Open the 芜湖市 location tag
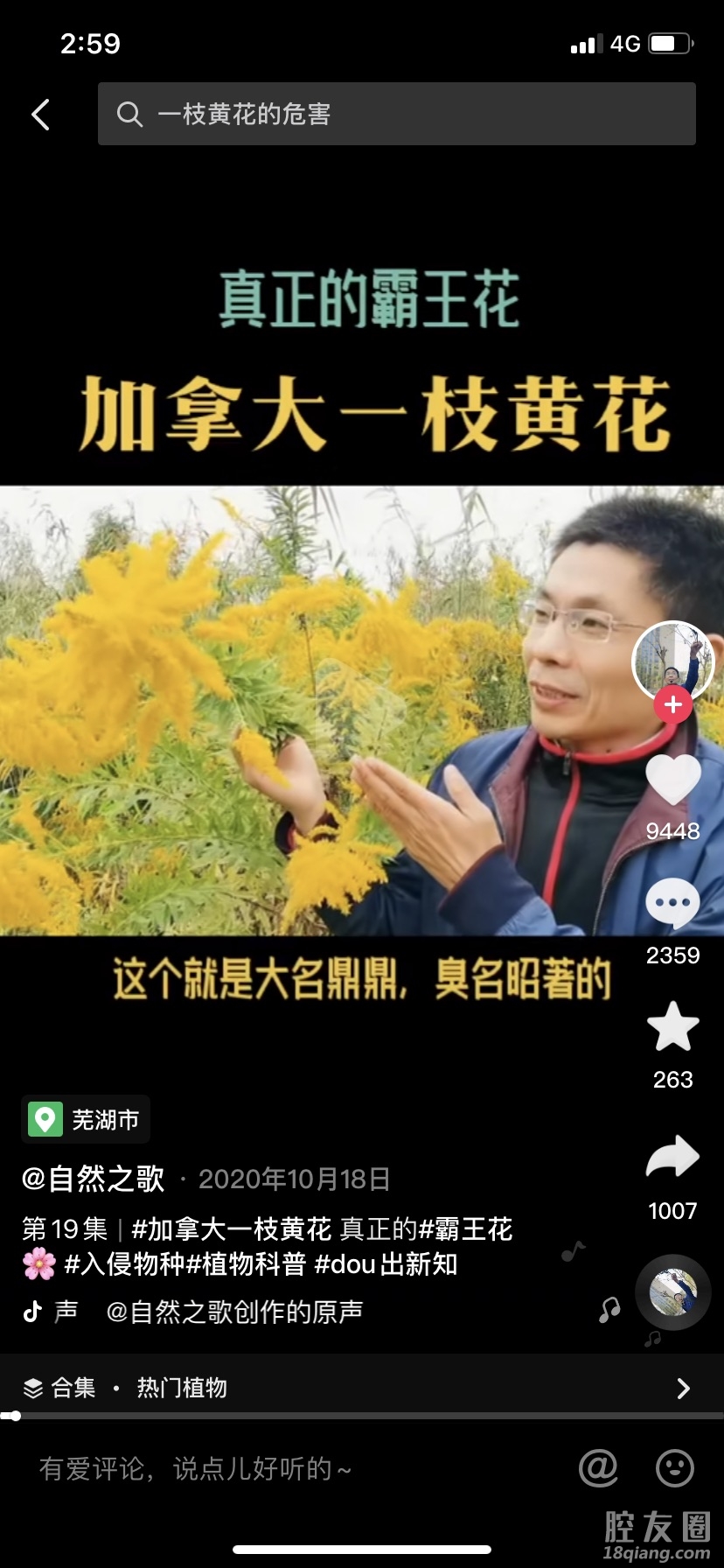This screenshot has height=1568, width=724. point(86,1119)
